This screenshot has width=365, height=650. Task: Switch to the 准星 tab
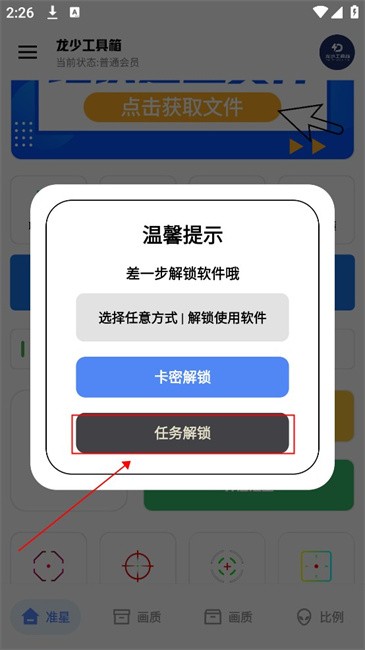(x=46, y=617)
